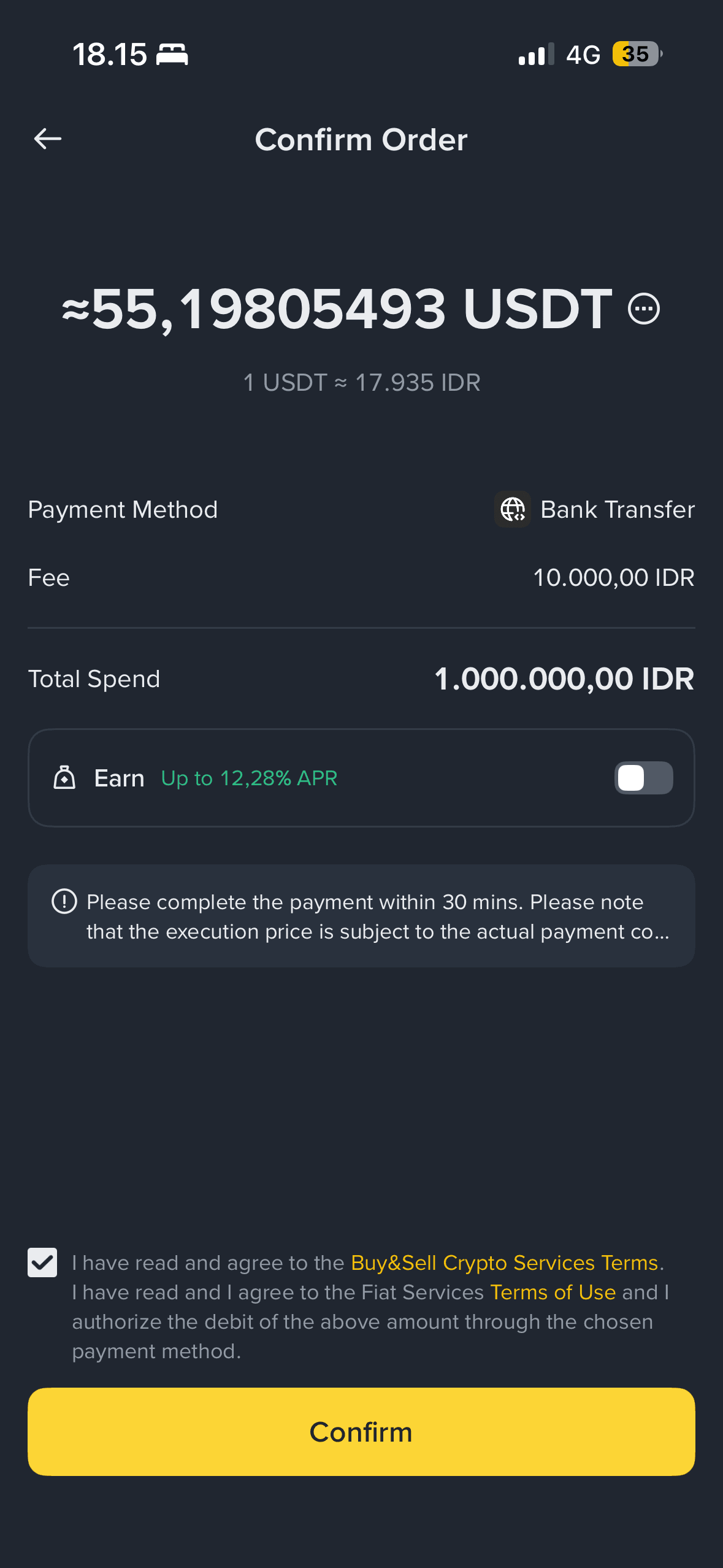
Task: Open the ellipsis menu beside the USDT amount
Action: pyautogui.click(x=645, y=309)
